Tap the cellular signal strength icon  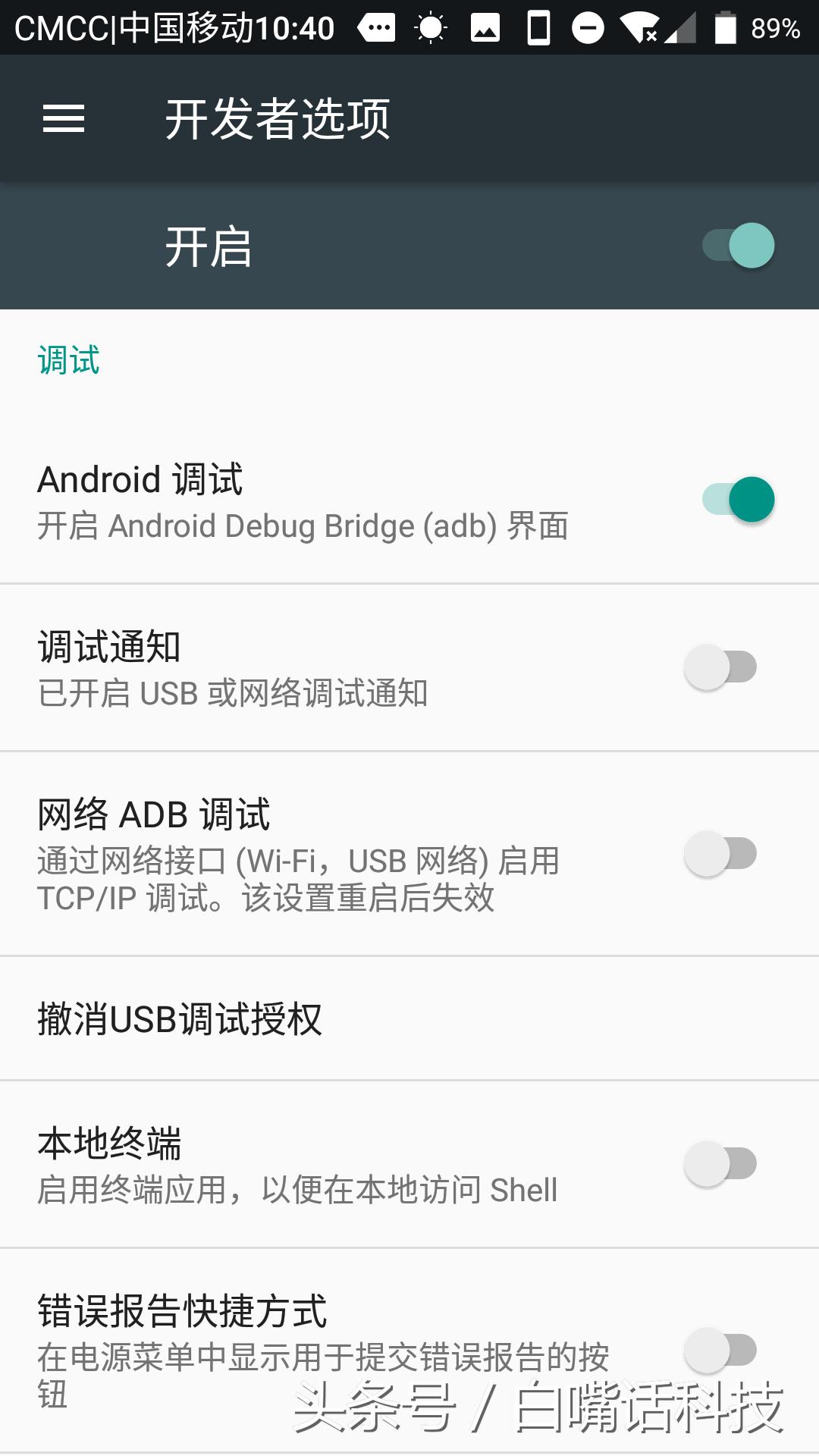680,27
